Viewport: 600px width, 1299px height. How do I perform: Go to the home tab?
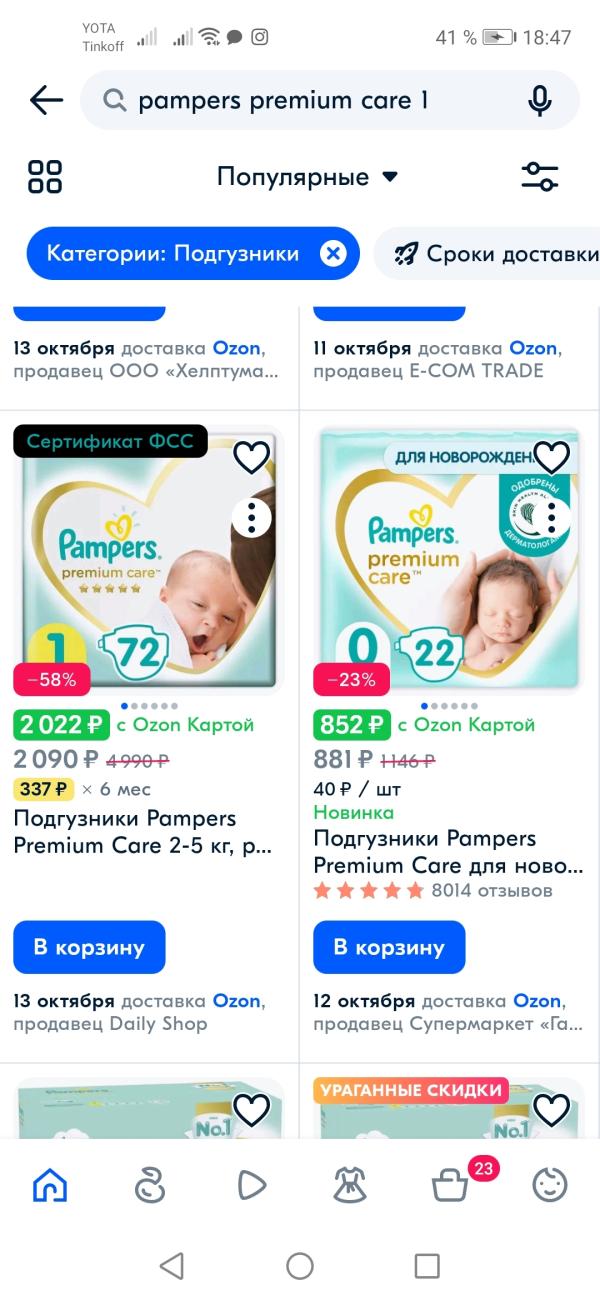click(50, 1185)
